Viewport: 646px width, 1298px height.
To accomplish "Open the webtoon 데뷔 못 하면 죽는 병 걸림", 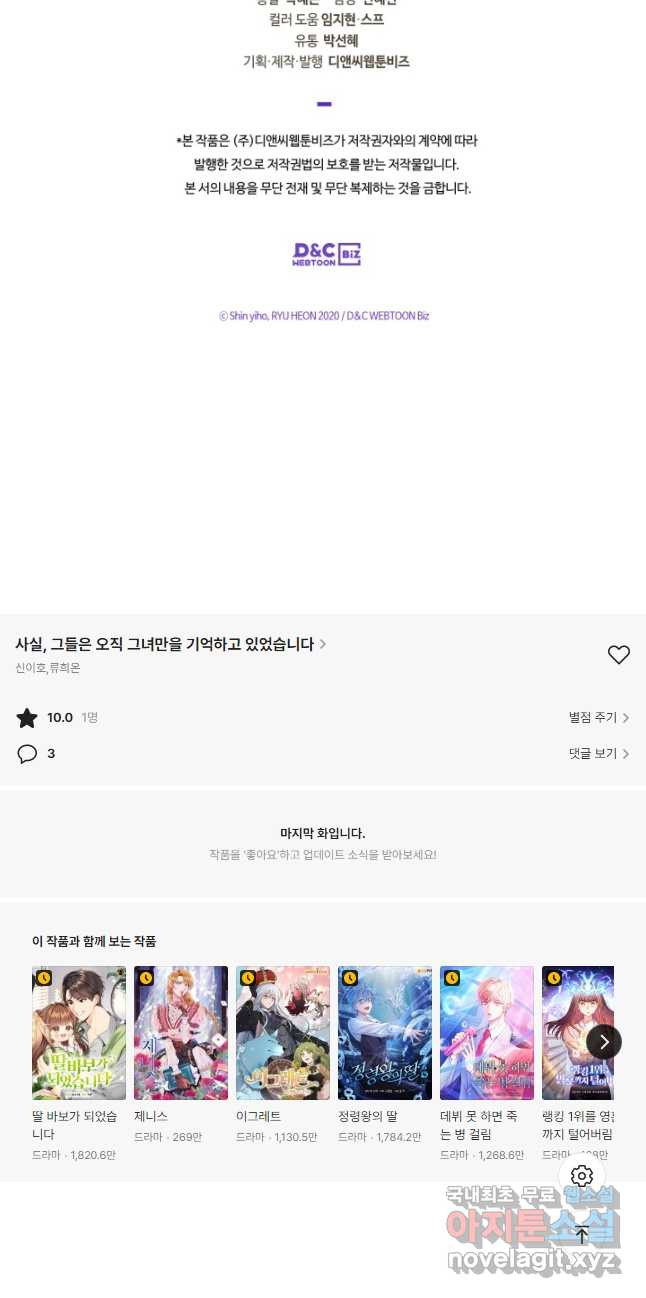I will (x=487, y=1033).
